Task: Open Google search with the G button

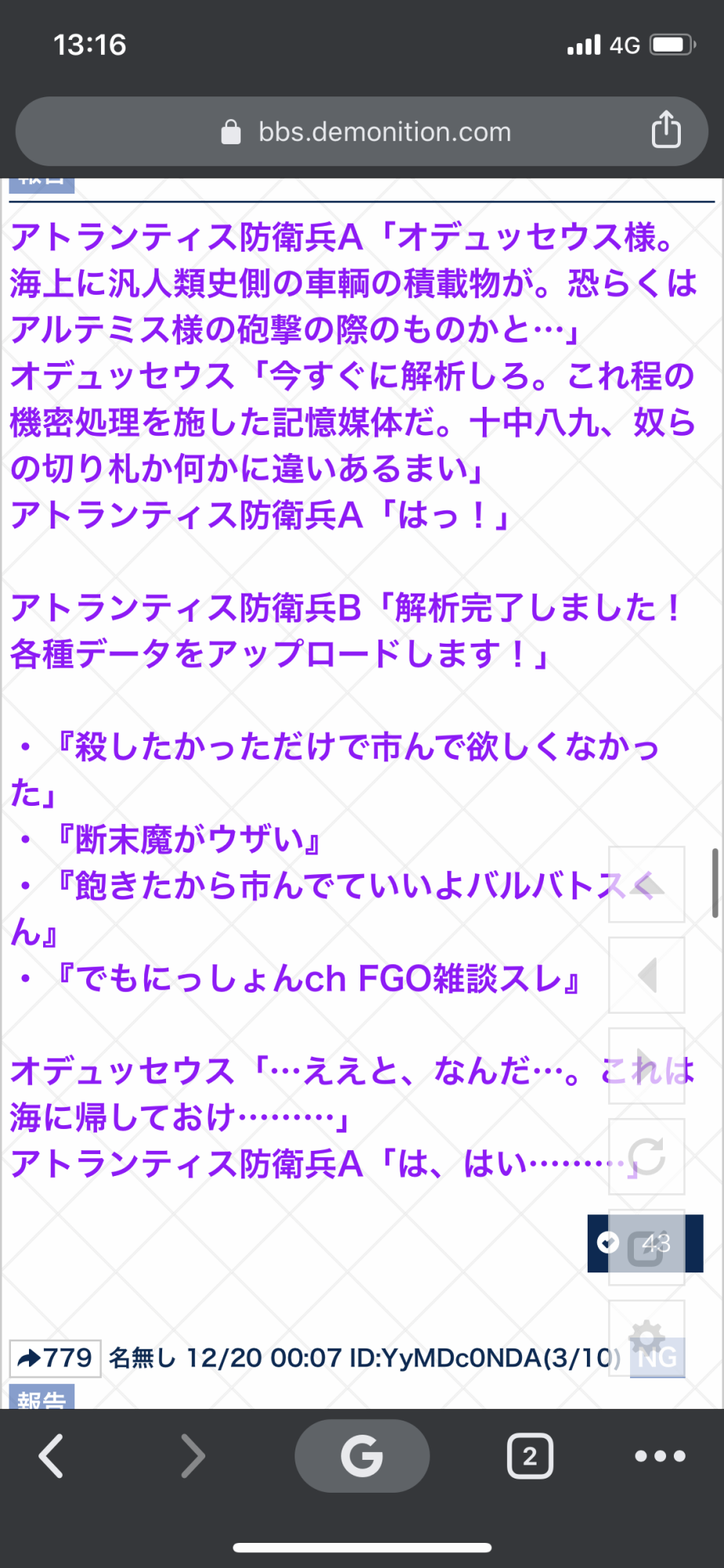Action: tap(362, 1456)
